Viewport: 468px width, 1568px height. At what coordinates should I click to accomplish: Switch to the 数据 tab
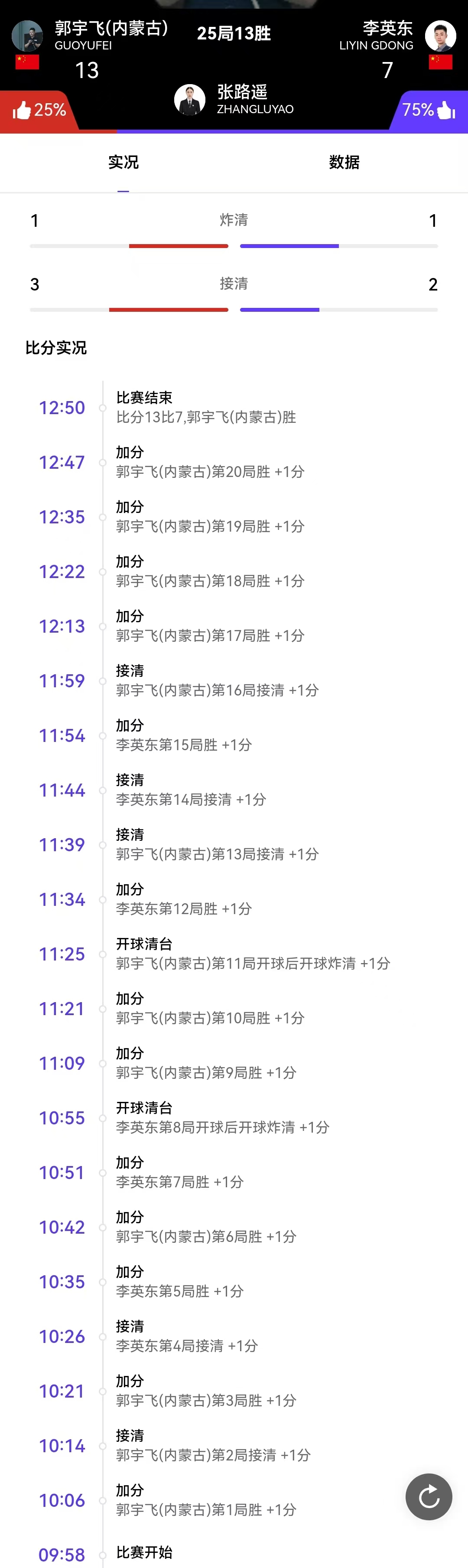click(x=344, y=163)
